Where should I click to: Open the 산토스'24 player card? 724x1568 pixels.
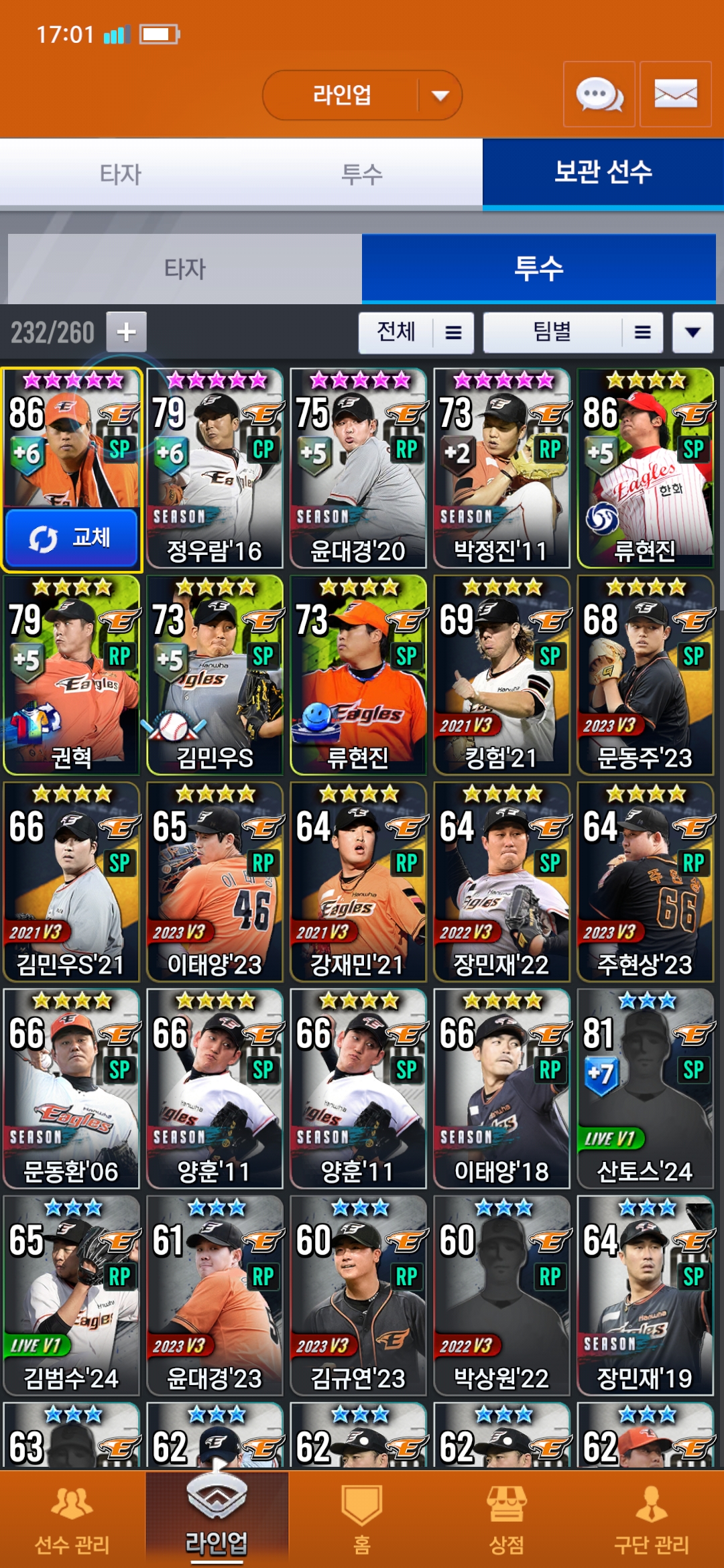click(x=646, y=1089)
